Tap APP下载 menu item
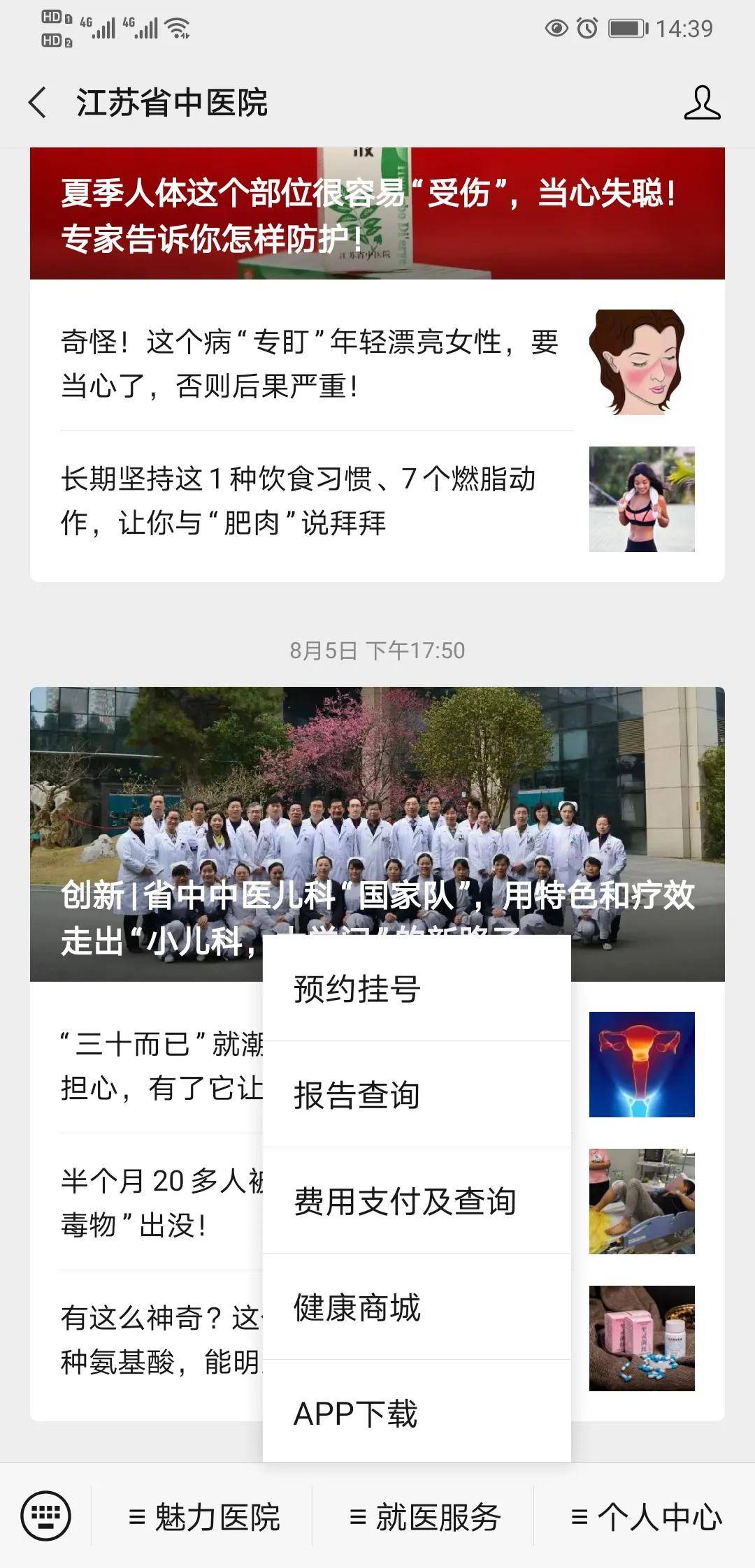The image size is (755, 1568). [417, 1411]
